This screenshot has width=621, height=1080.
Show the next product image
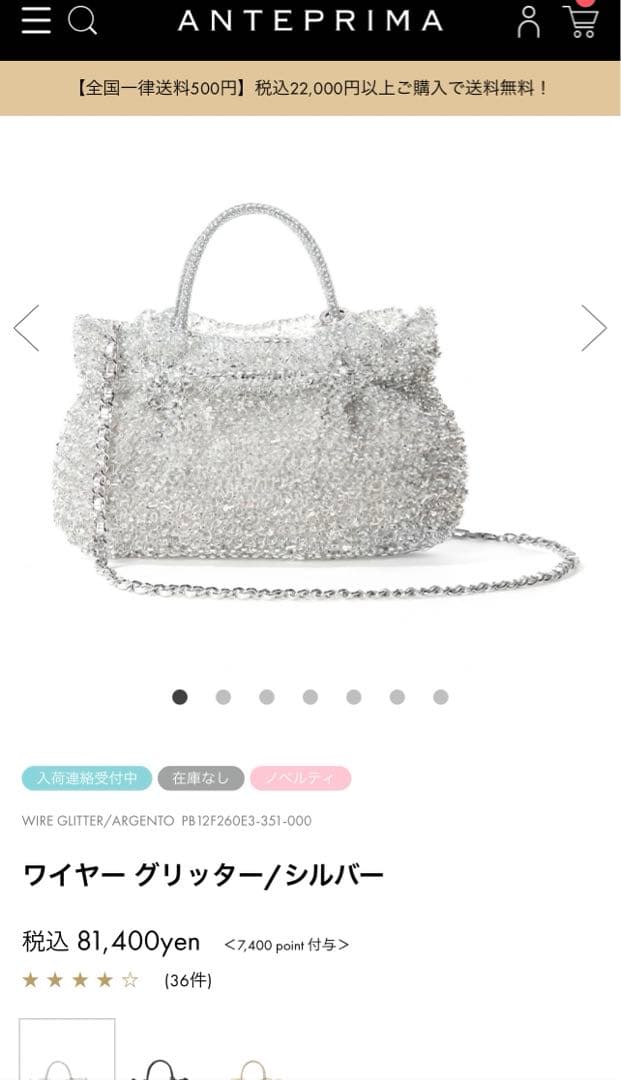pos(594,328)
